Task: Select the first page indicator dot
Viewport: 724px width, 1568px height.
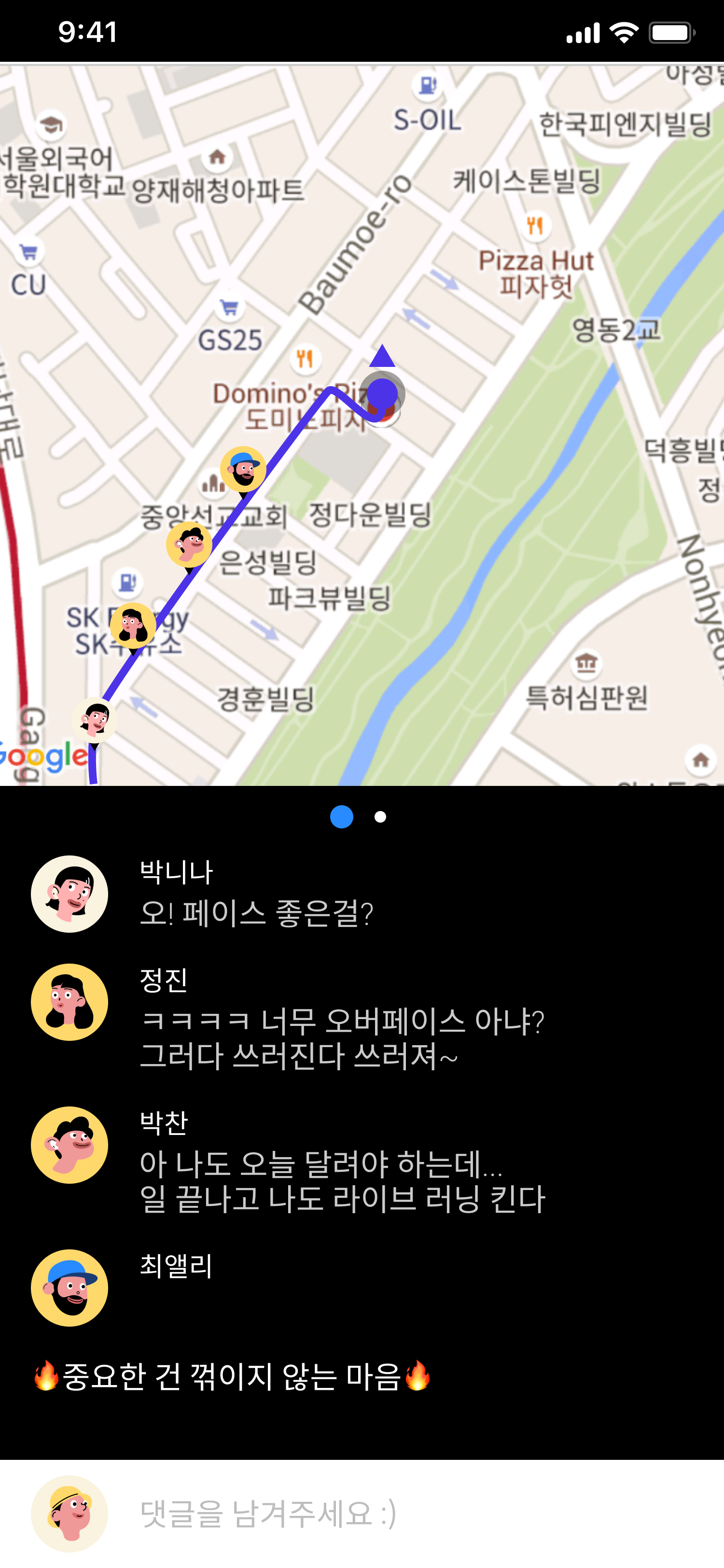Action: coord(341,817)
